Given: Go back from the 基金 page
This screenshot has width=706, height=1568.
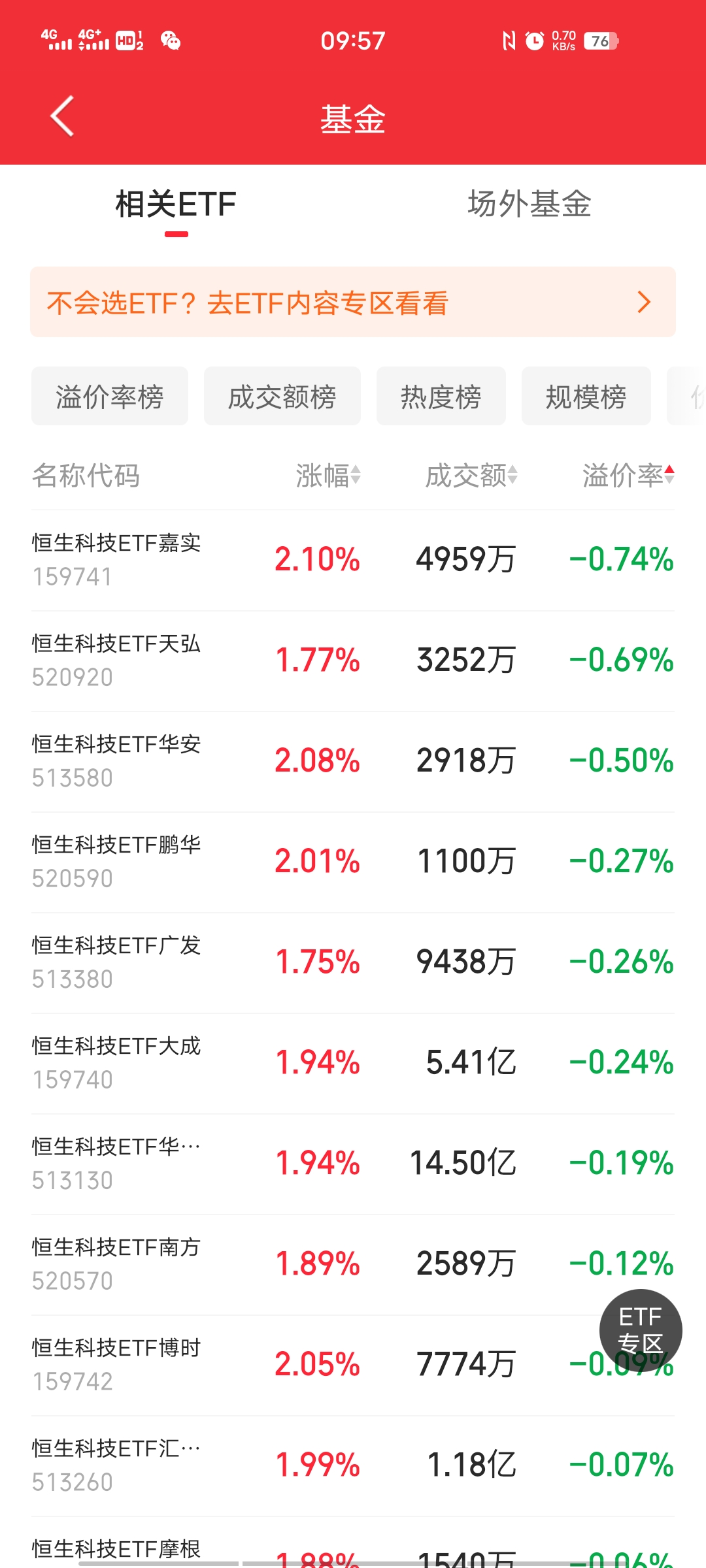Looking at the screenshot, I should click(62, 117).
